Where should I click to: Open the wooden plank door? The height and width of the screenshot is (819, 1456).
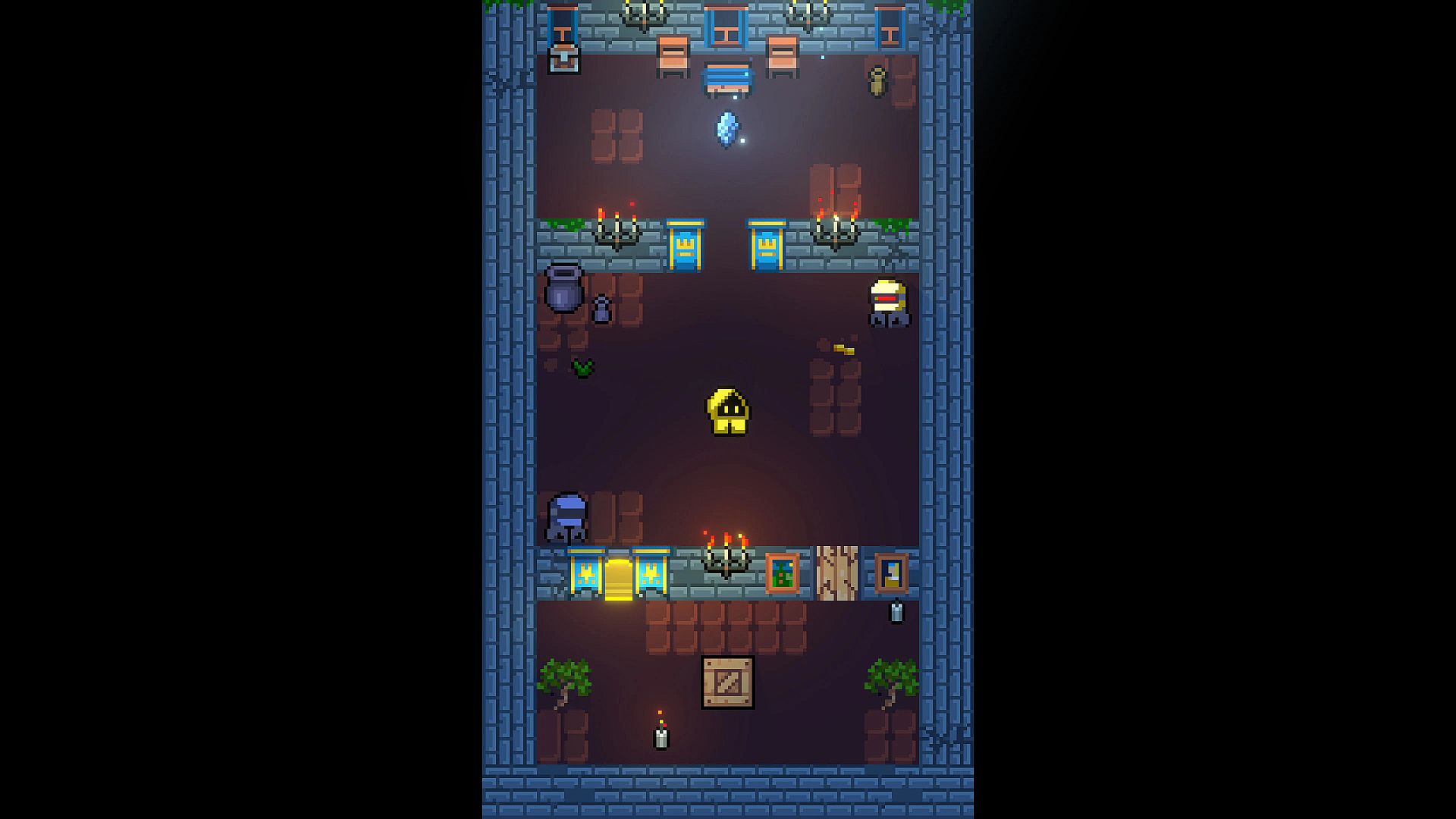click(836, 573)
